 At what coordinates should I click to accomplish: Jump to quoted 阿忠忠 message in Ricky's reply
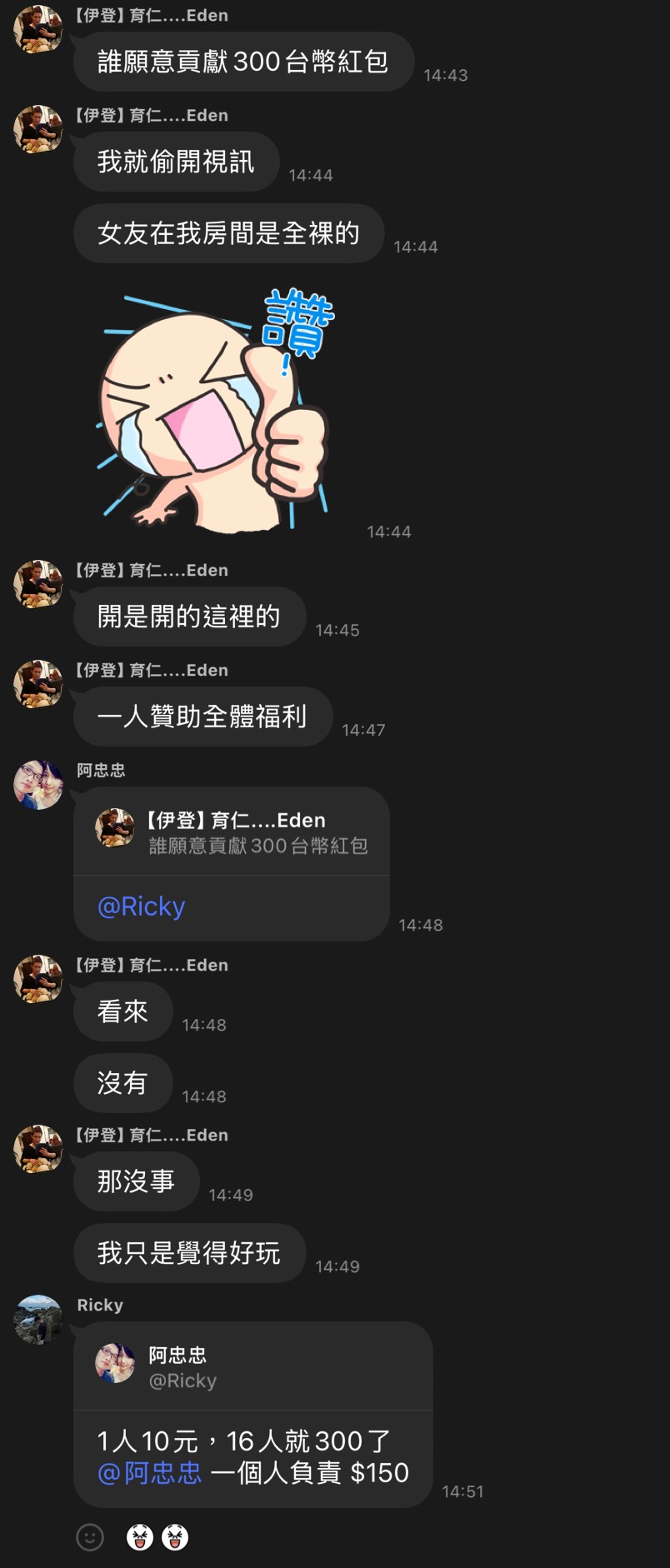(250, 1367)
